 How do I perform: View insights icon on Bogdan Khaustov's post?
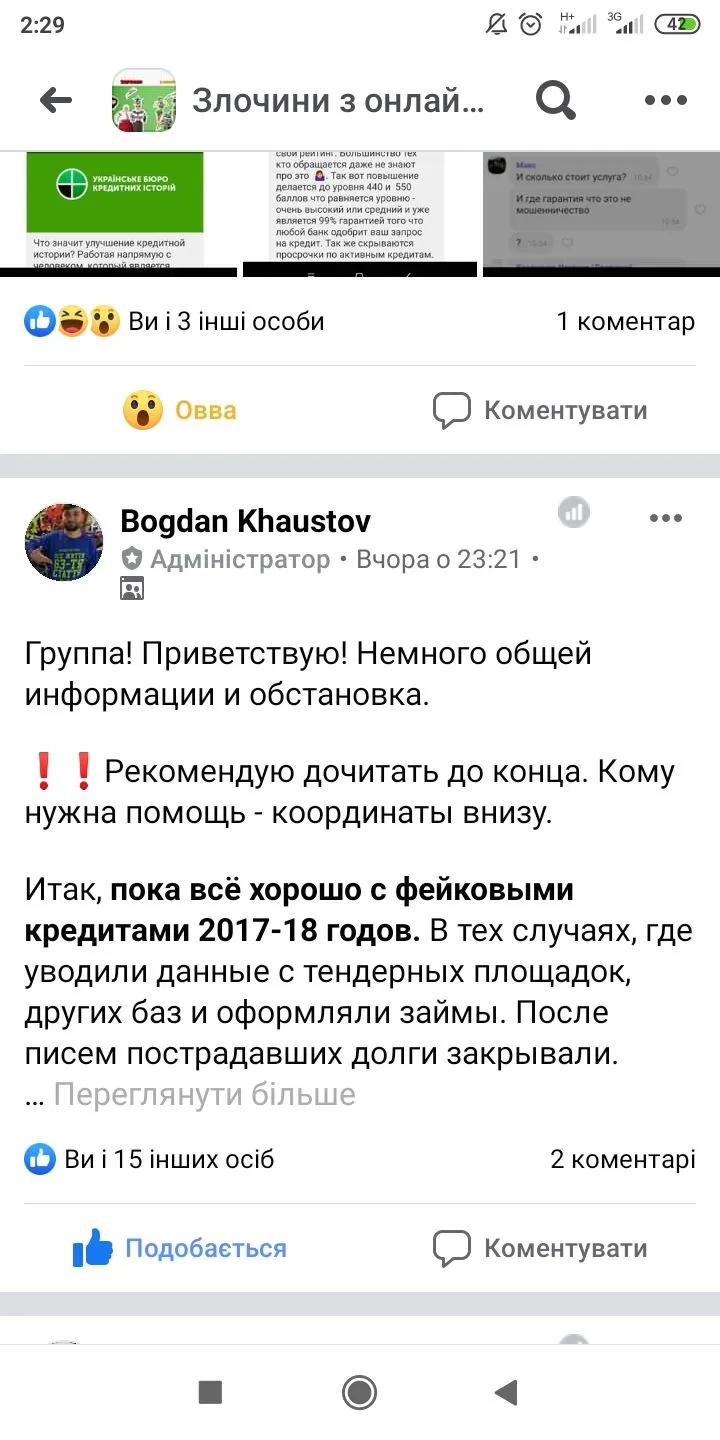[x=574, y=514]
